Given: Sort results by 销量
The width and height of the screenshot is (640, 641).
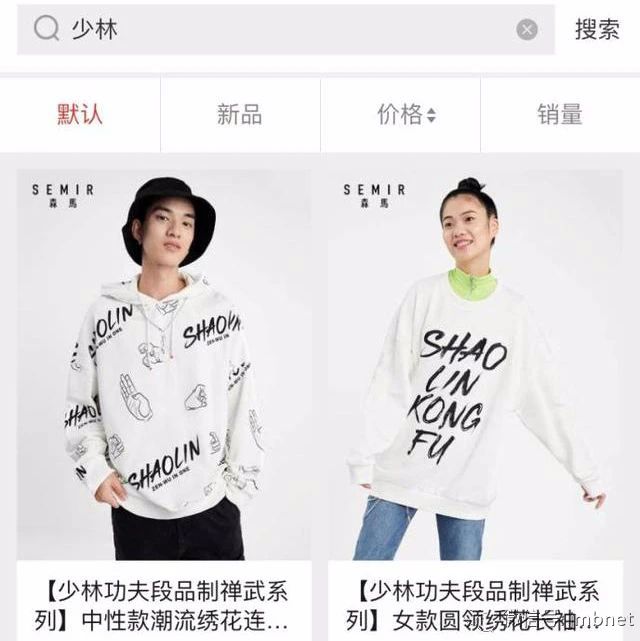Looking at the screenshot, I should [x=560, y=115].
